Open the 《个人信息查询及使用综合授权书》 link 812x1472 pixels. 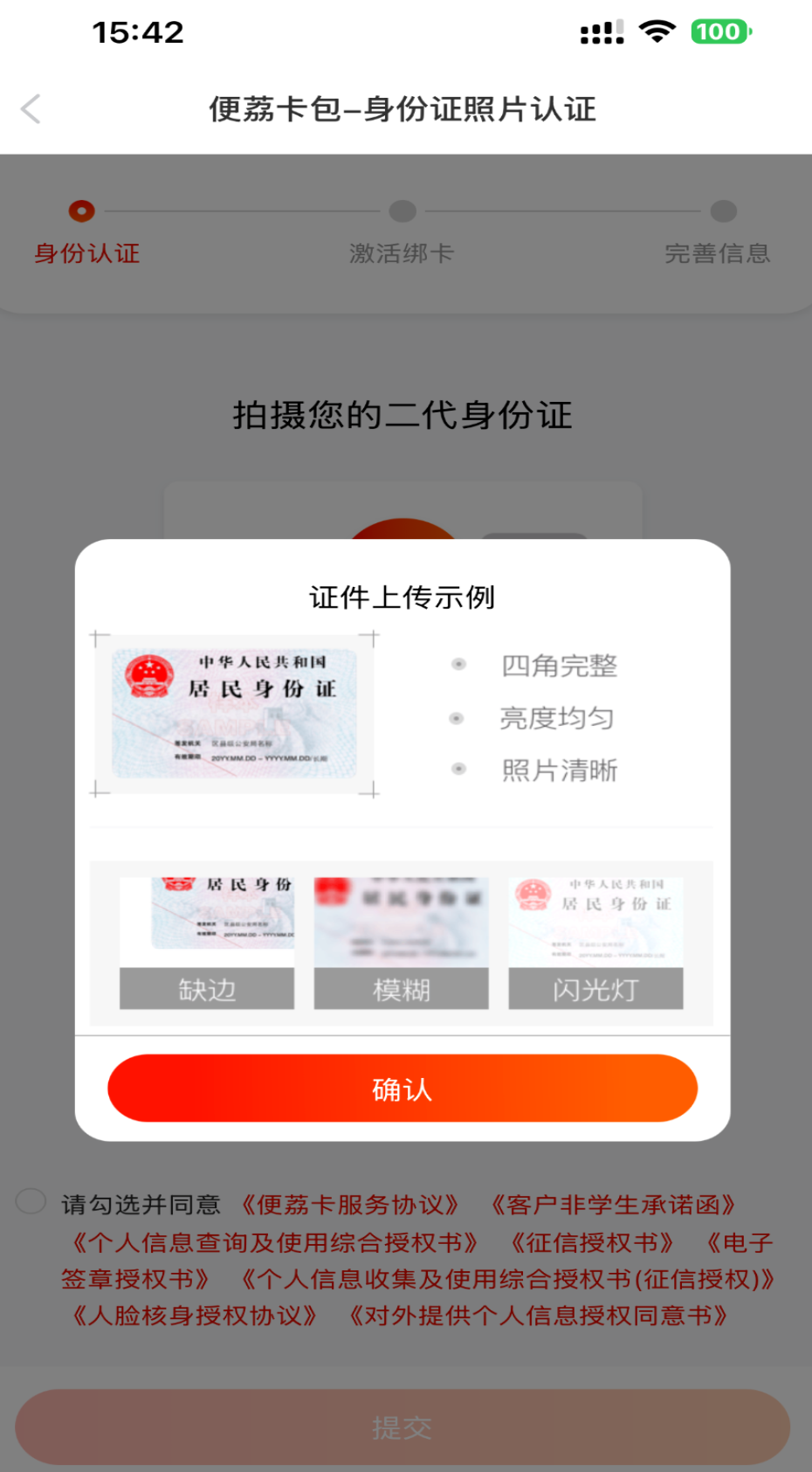[x=275, y=1242]
